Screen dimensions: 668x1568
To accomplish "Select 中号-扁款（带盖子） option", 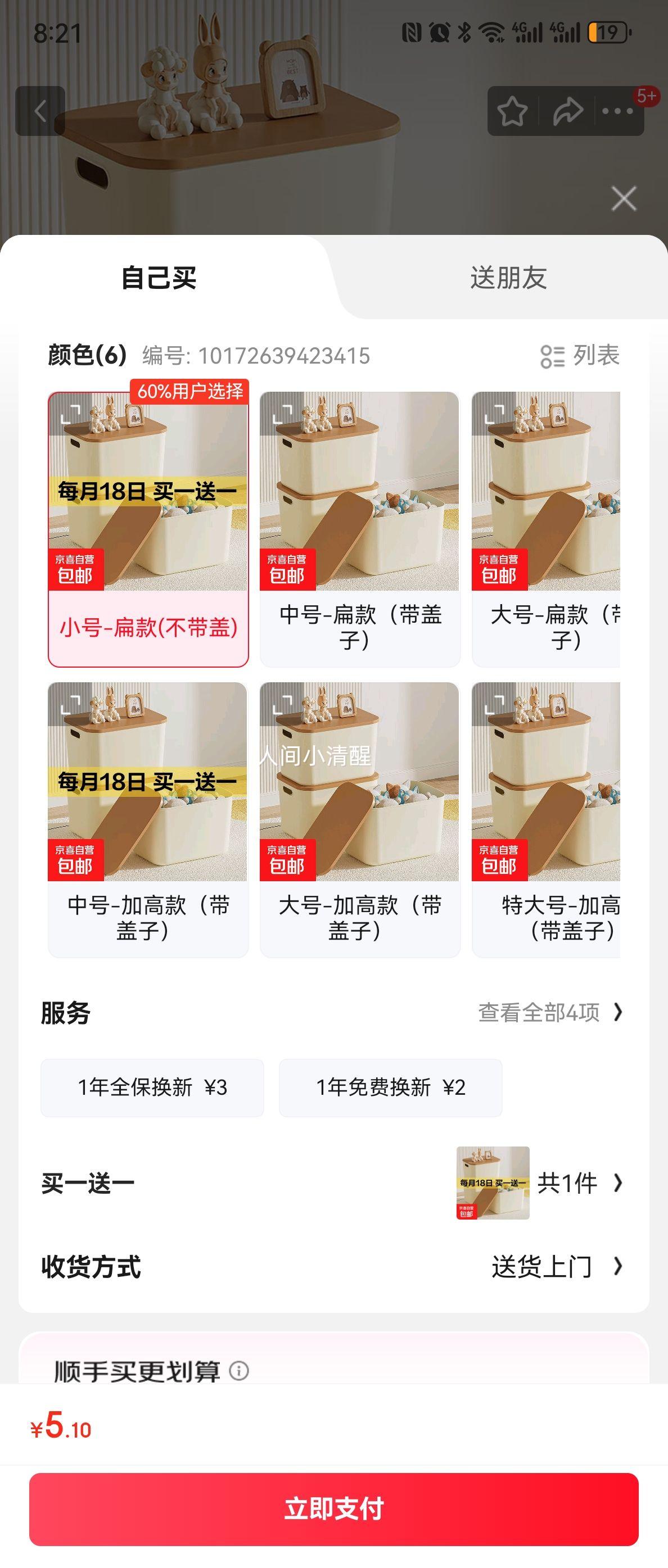I will click(x=359, y=529).
